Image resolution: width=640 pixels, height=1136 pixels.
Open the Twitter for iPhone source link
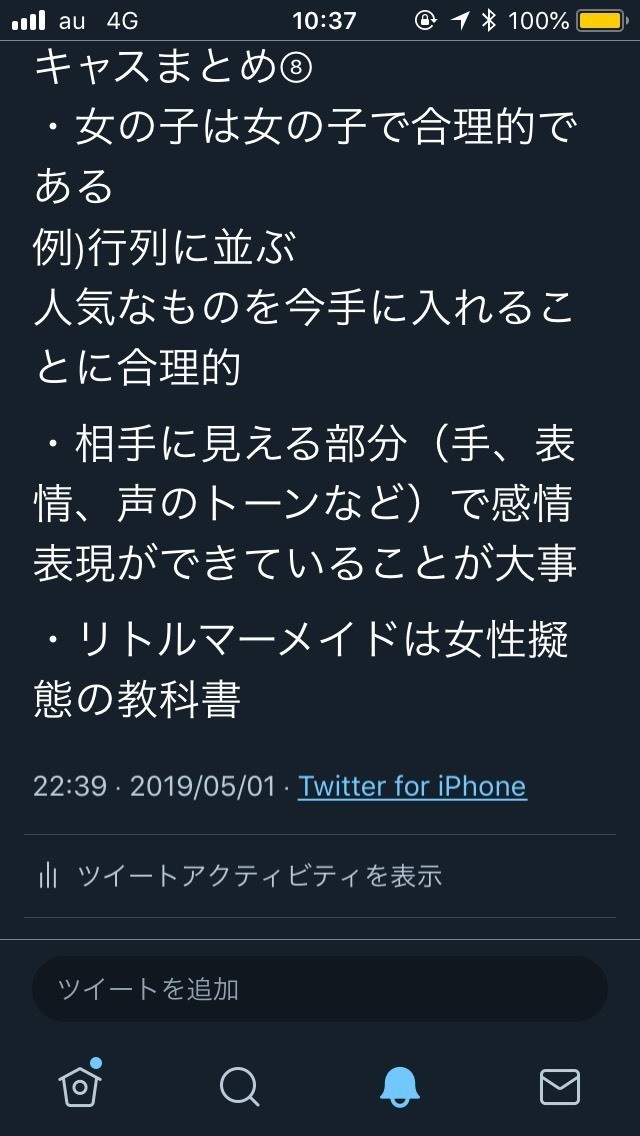click(412, 786)
